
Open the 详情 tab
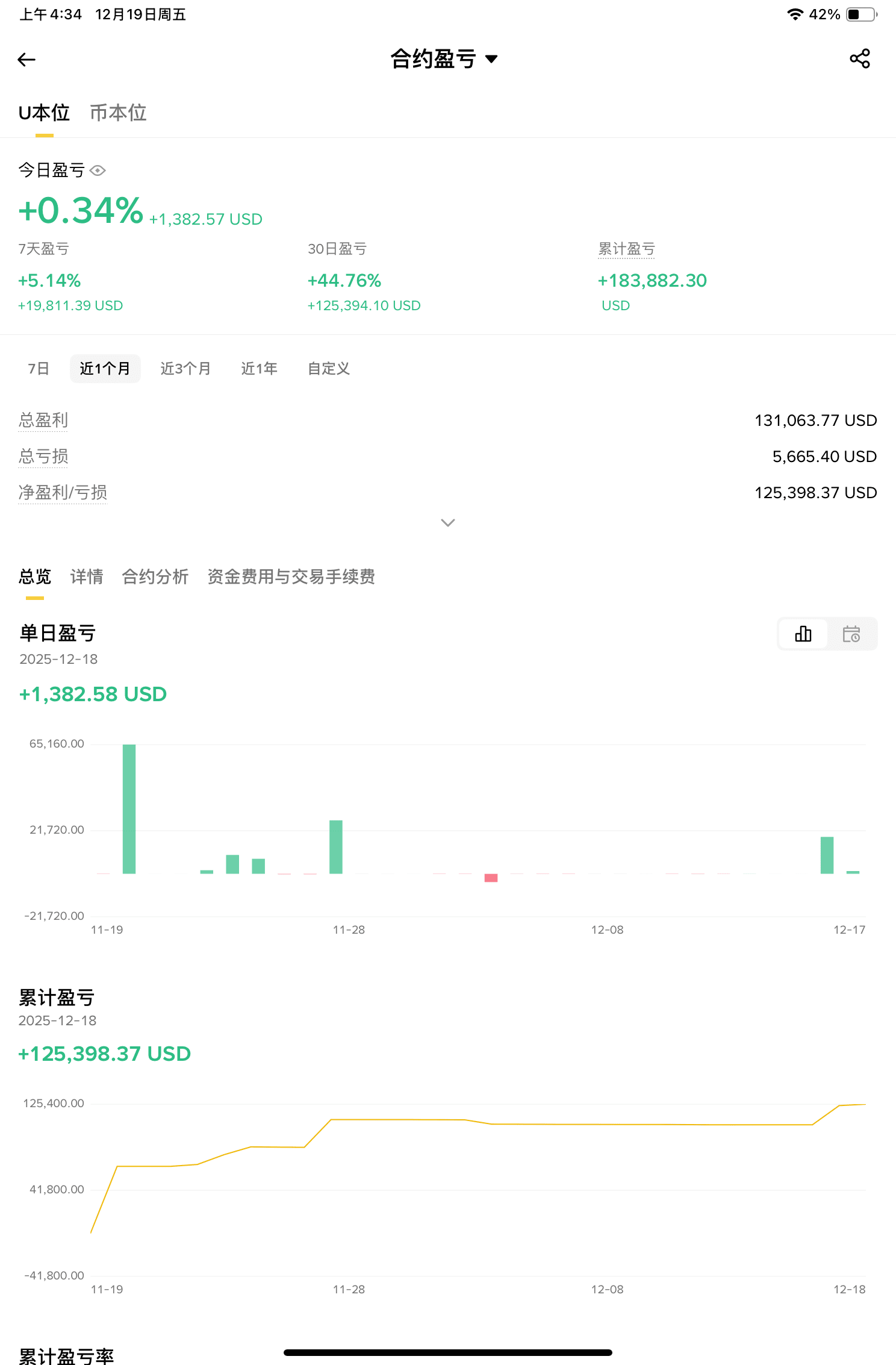point(87,576)
